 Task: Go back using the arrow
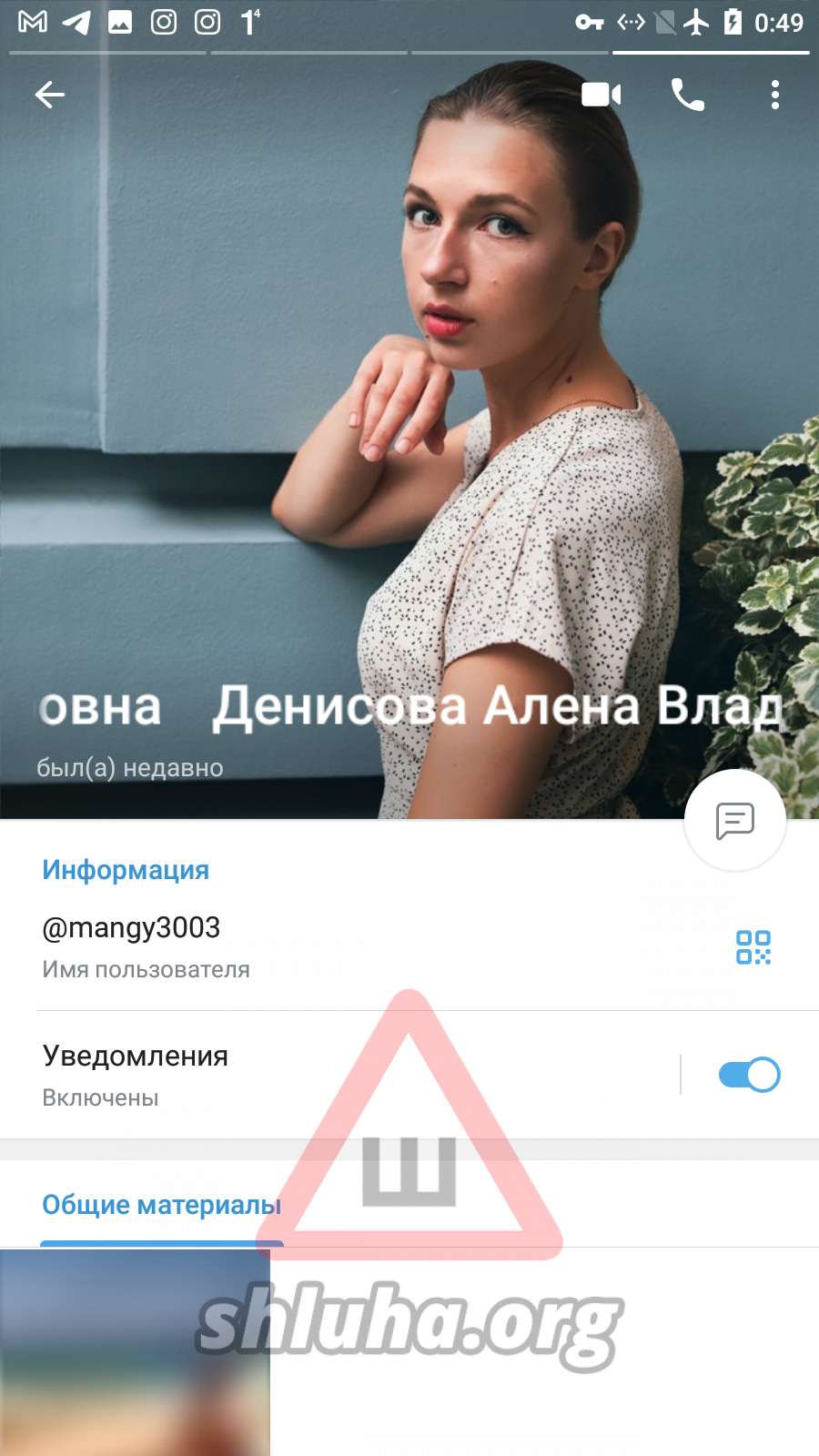(x=50, y=95)
